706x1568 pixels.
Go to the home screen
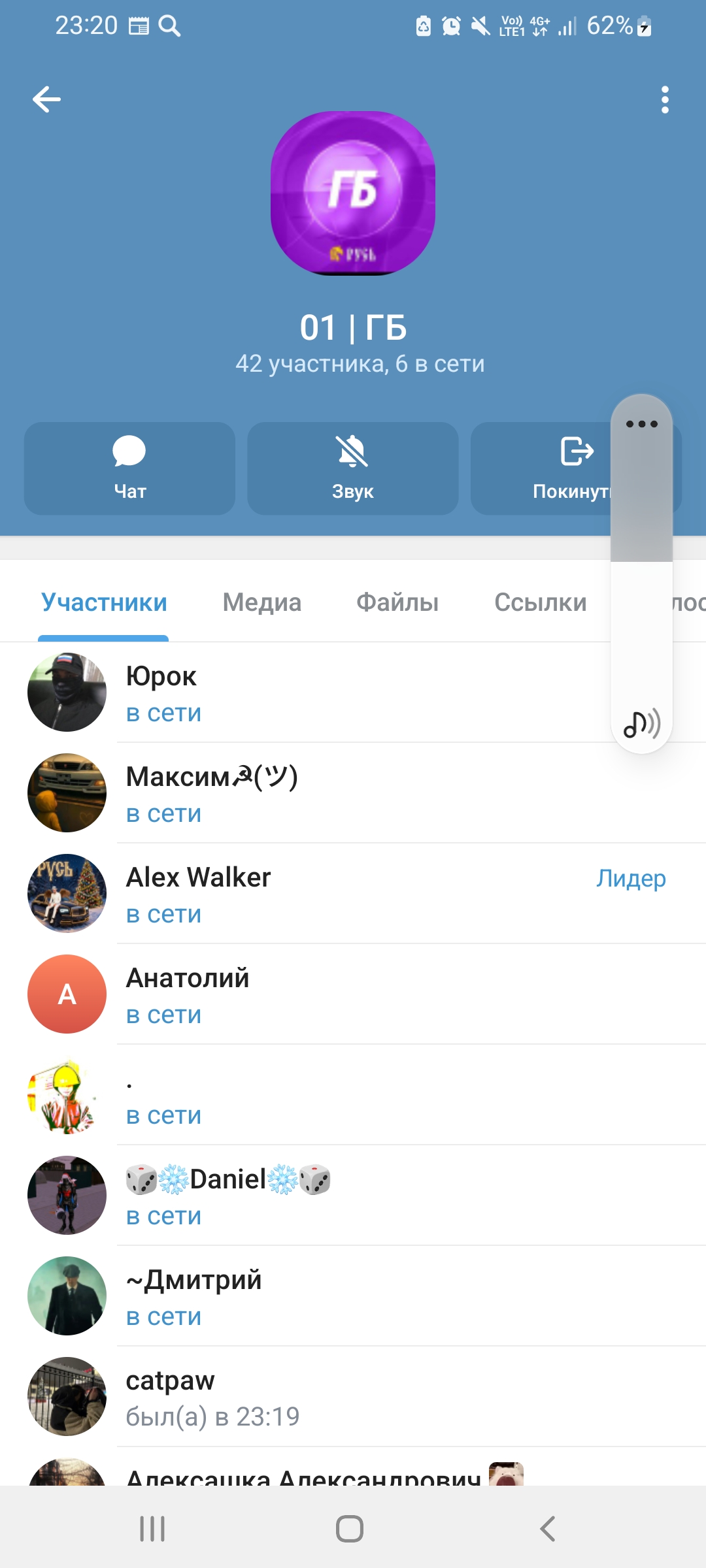coord(350,1529)
